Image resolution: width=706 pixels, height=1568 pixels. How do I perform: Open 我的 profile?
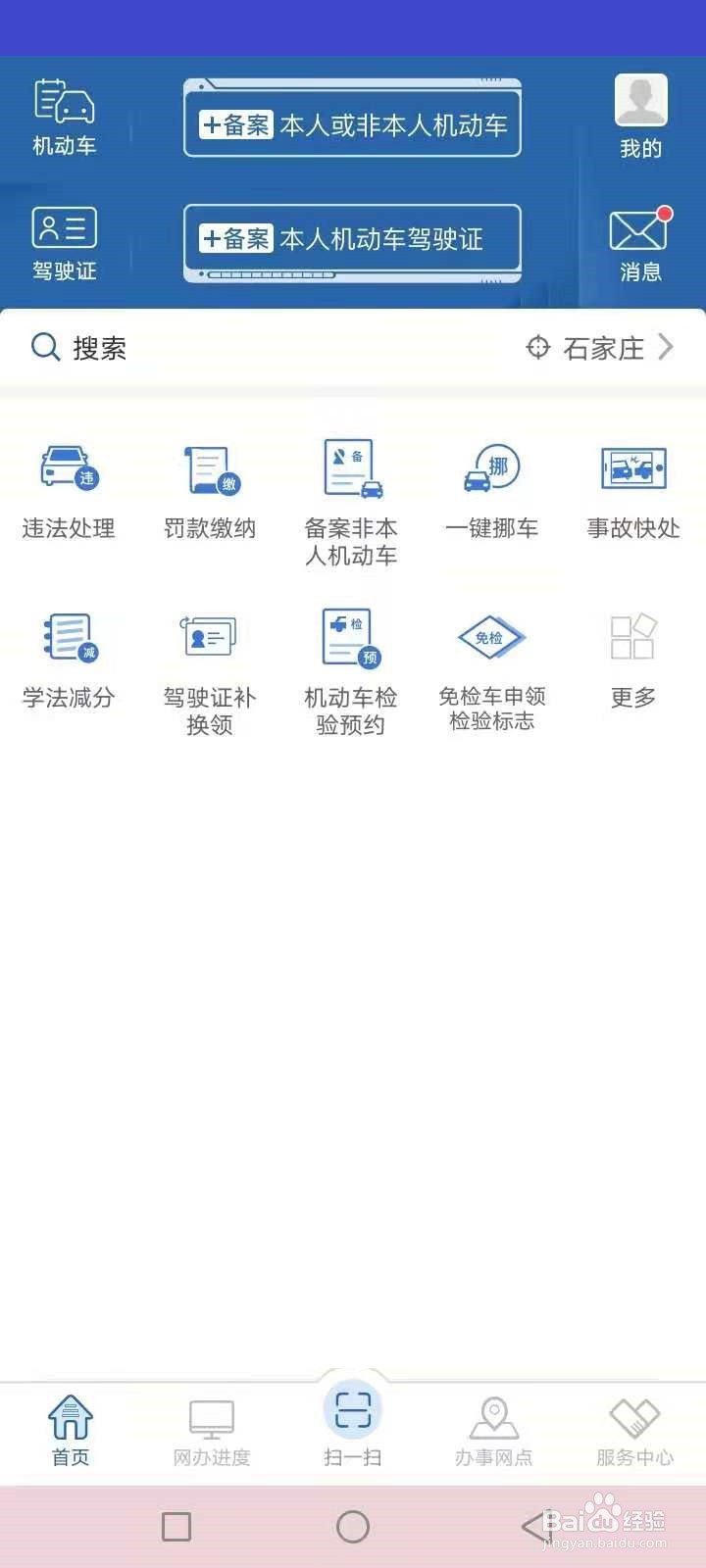(x=641, y=117)
